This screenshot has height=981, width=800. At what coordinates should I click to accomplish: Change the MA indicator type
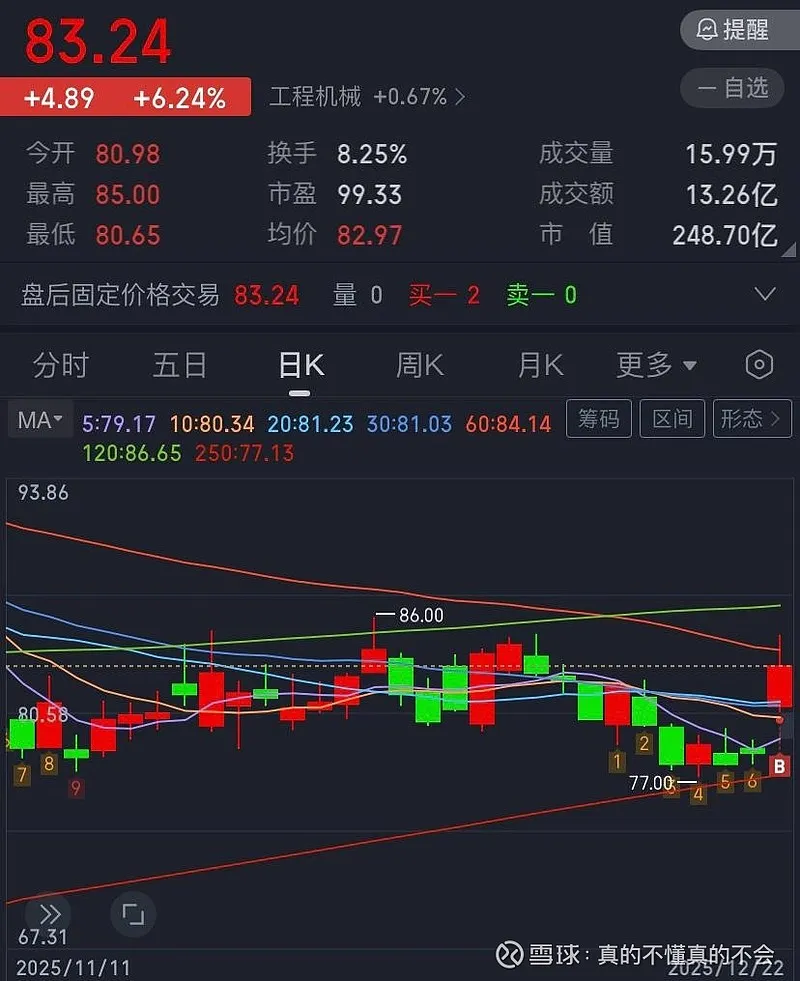click(x=40, y=420)
